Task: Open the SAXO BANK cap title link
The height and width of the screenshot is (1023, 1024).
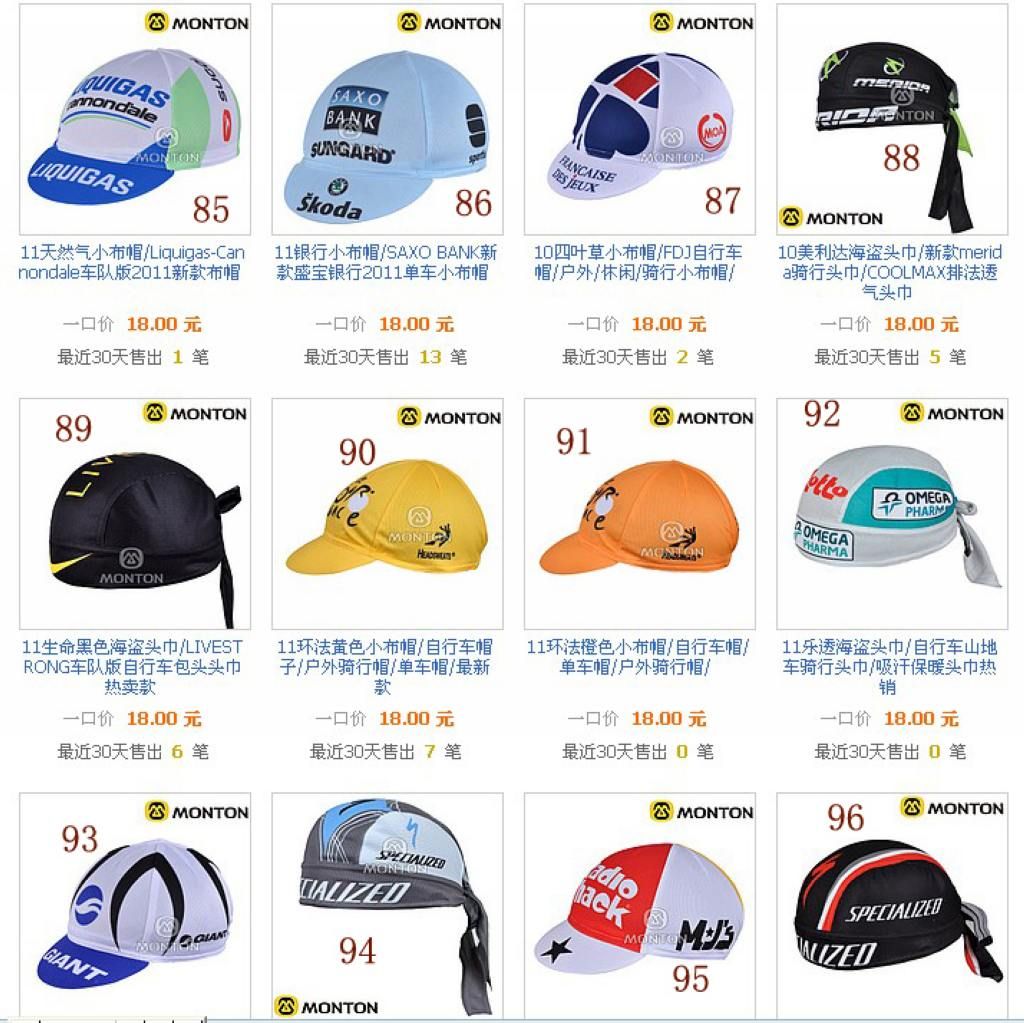Action: (x=386, y=262)
